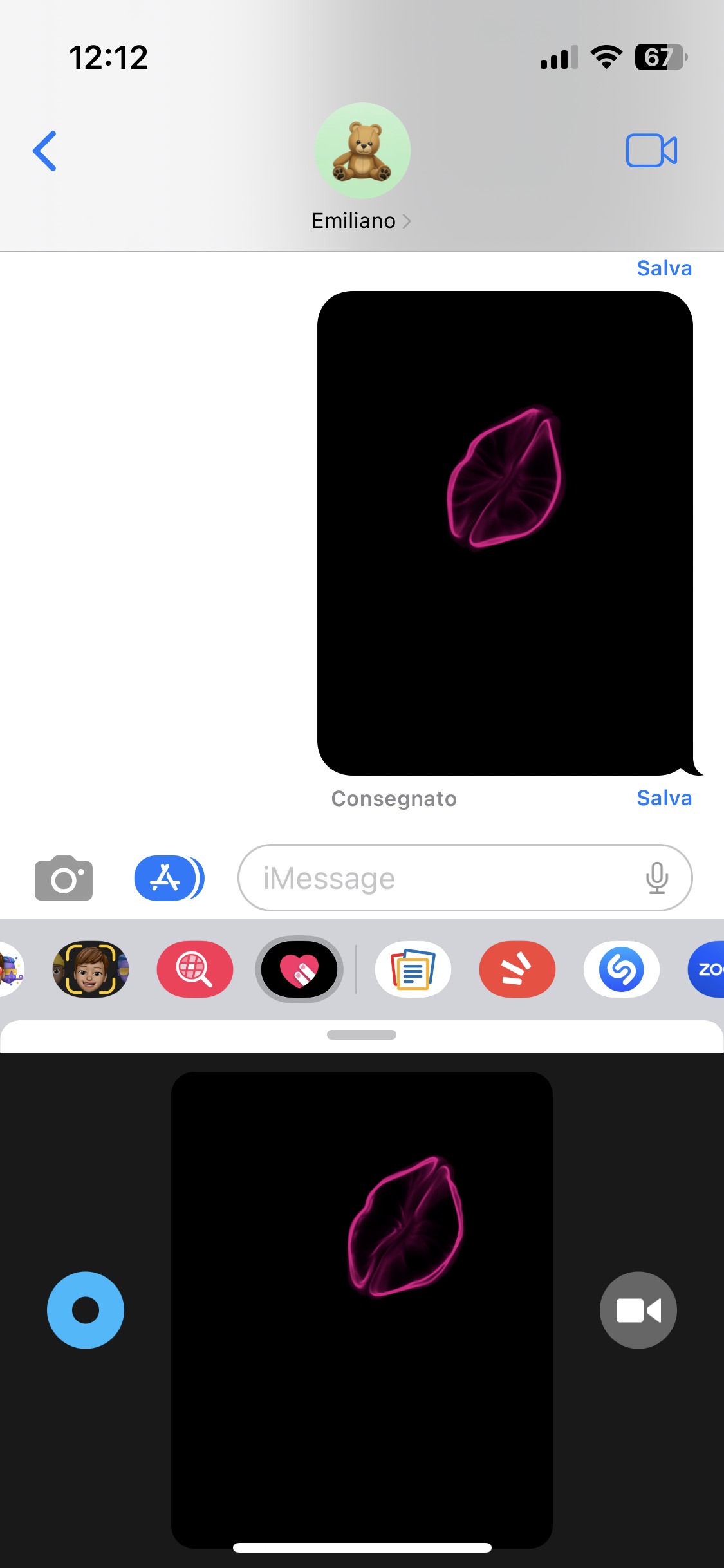Open the camera to attach a photo
The image size is (724, 1568).
[64, 878]
